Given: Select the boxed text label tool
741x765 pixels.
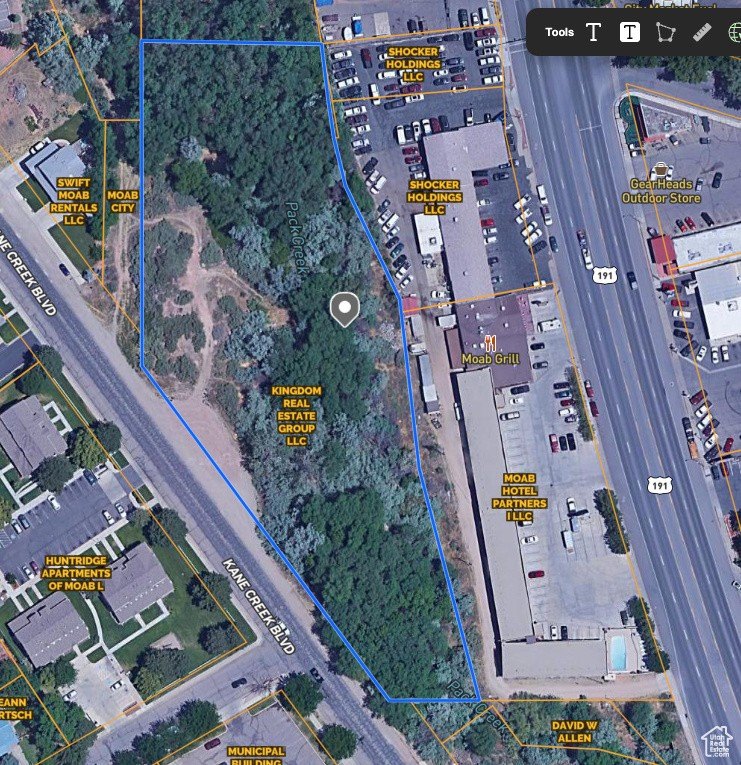Looking at the screenshot, I should pos(629,32).
